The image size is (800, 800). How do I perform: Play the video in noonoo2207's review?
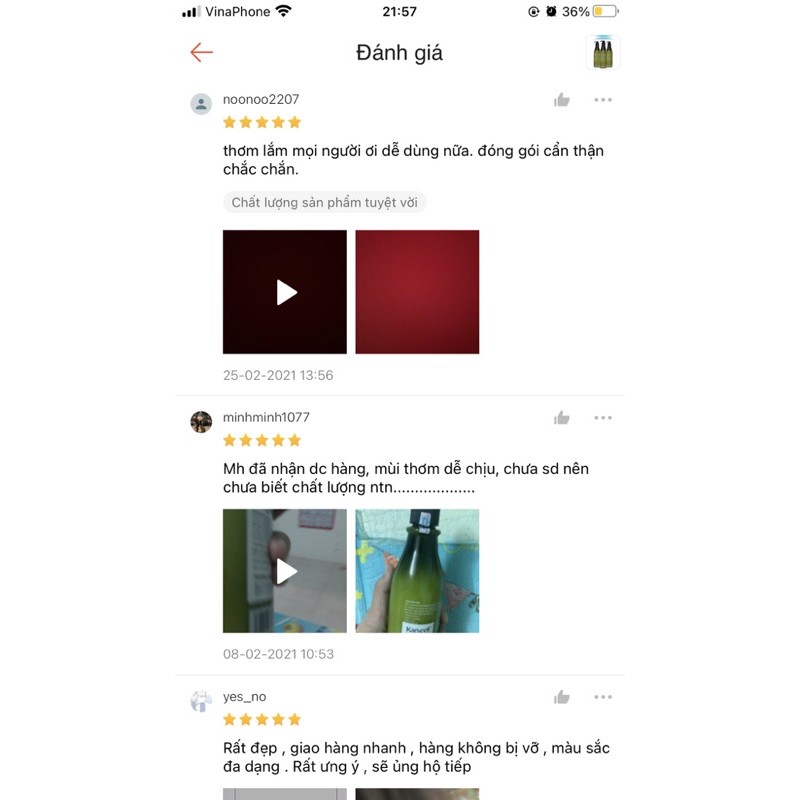coord(285,292)
